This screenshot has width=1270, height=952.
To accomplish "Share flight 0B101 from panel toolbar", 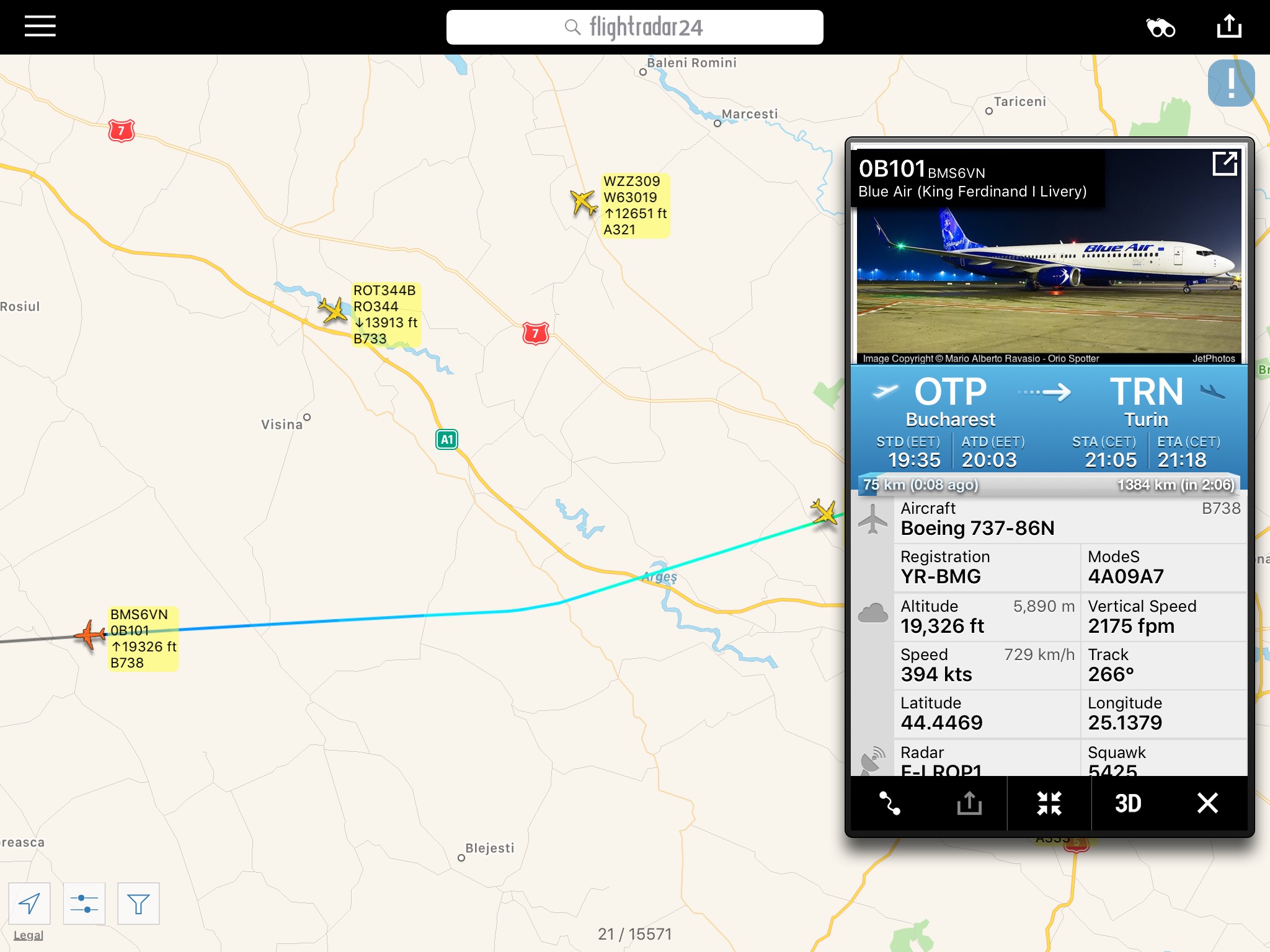I will (969, 803).
